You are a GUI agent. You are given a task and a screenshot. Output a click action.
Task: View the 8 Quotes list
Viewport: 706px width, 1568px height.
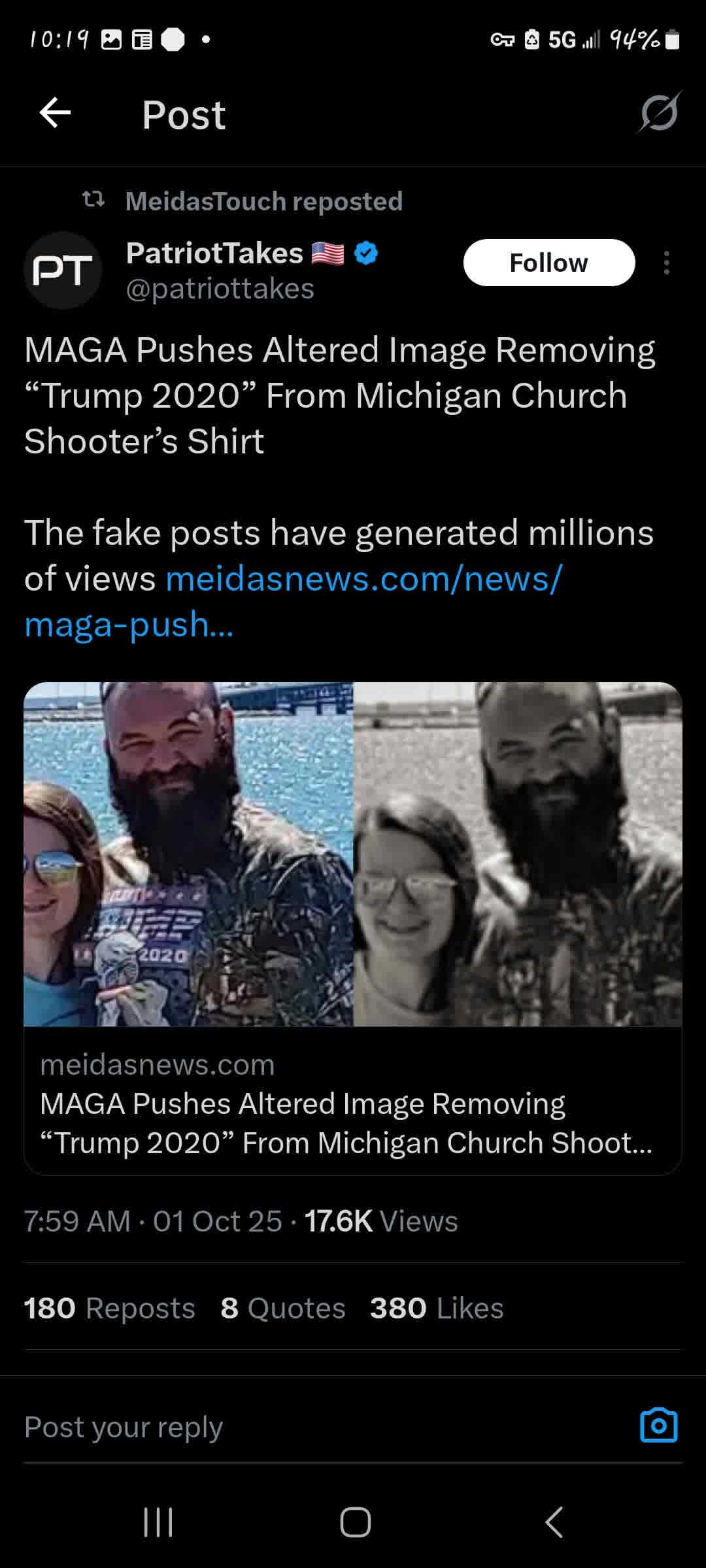(x=282, y=1309)
